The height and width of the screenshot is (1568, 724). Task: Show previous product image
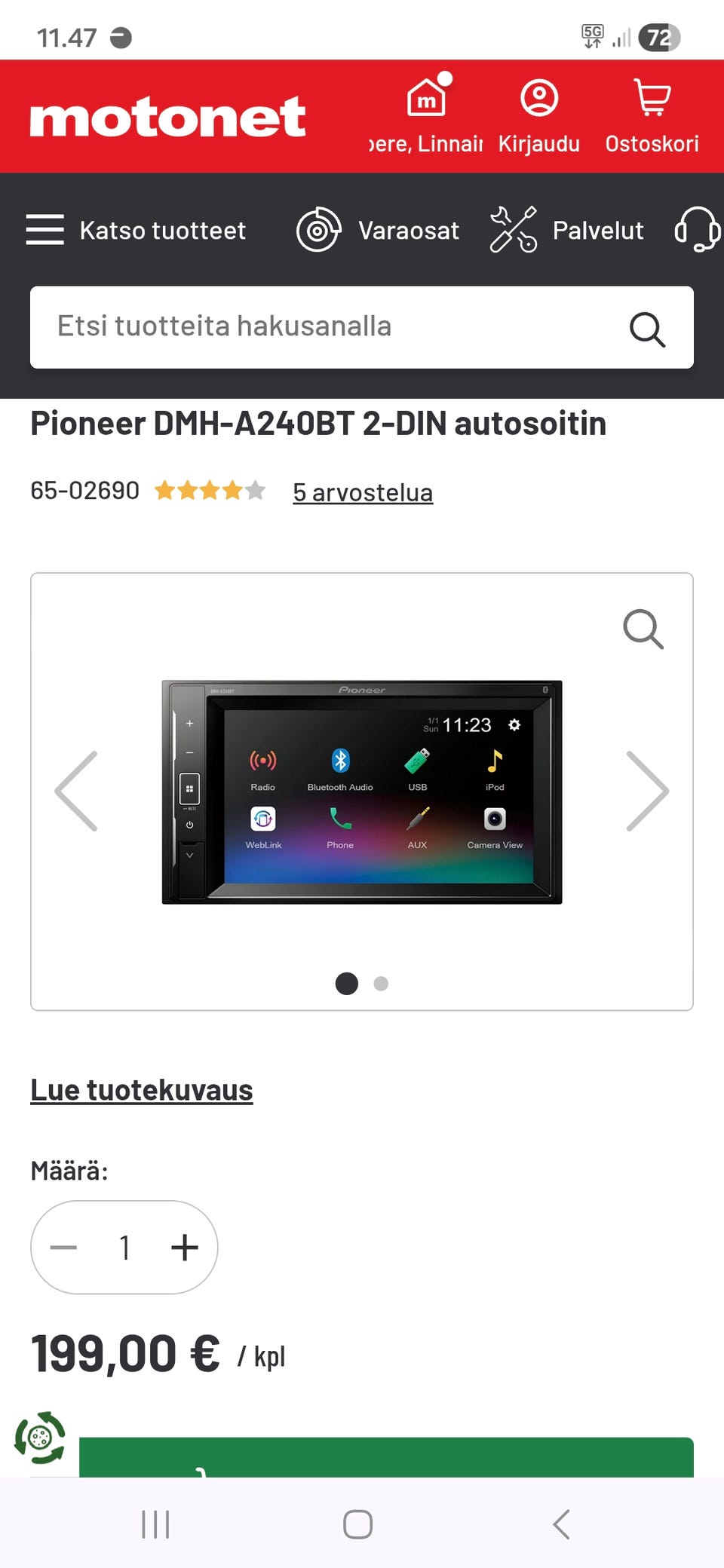77,791
